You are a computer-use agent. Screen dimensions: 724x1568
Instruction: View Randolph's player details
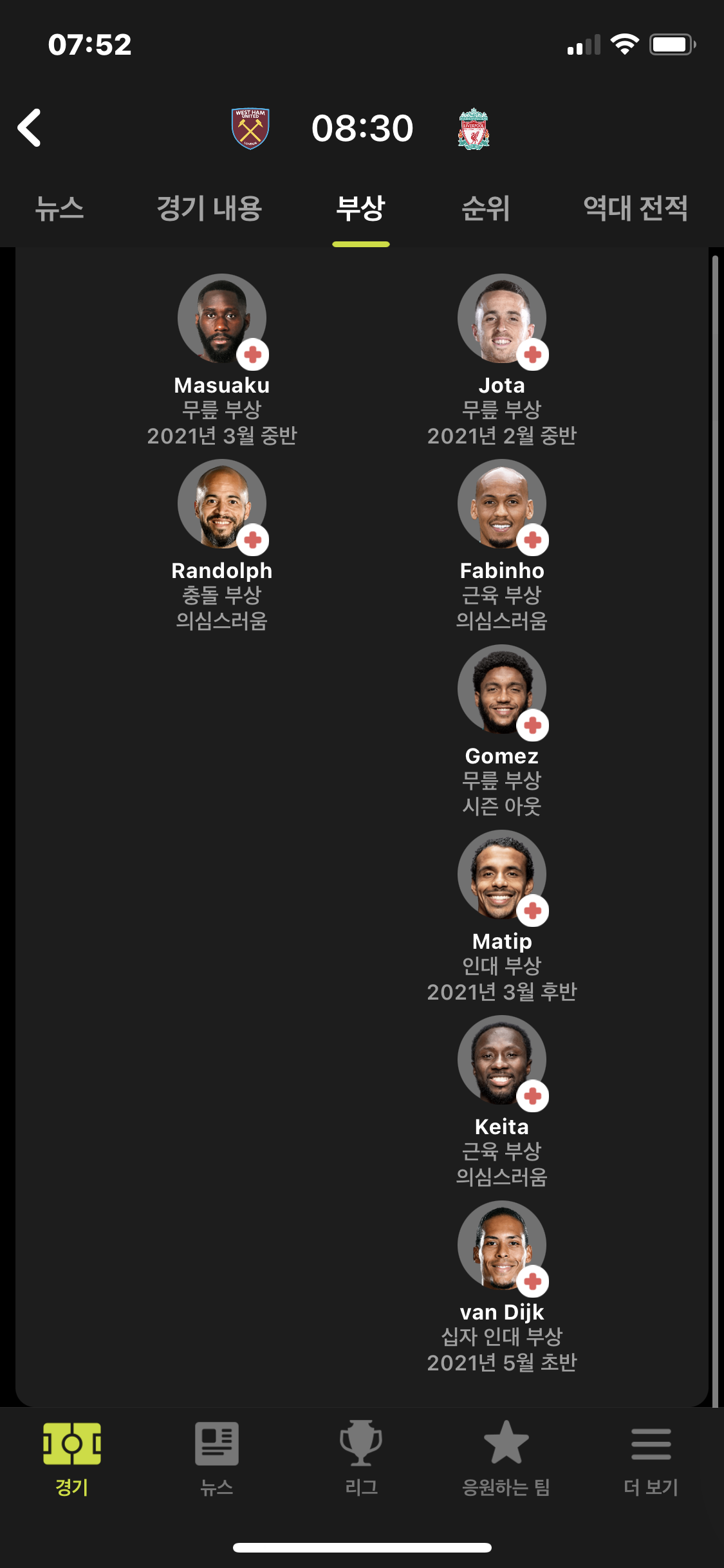[x=222, y=546]
